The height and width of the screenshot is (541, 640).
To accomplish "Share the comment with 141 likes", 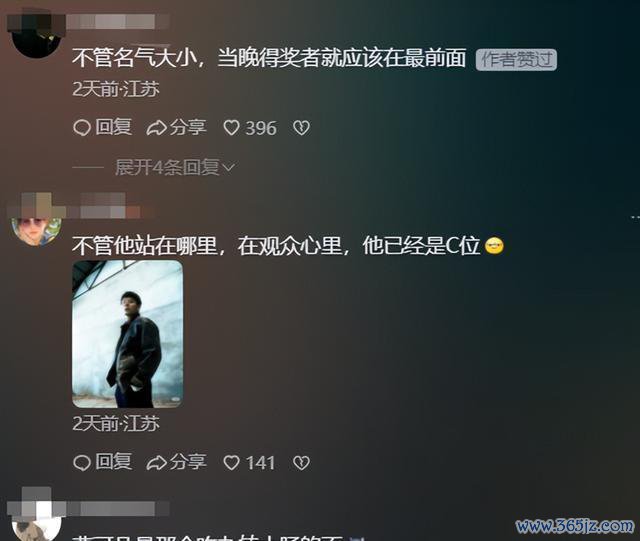I will pos(176,462).
